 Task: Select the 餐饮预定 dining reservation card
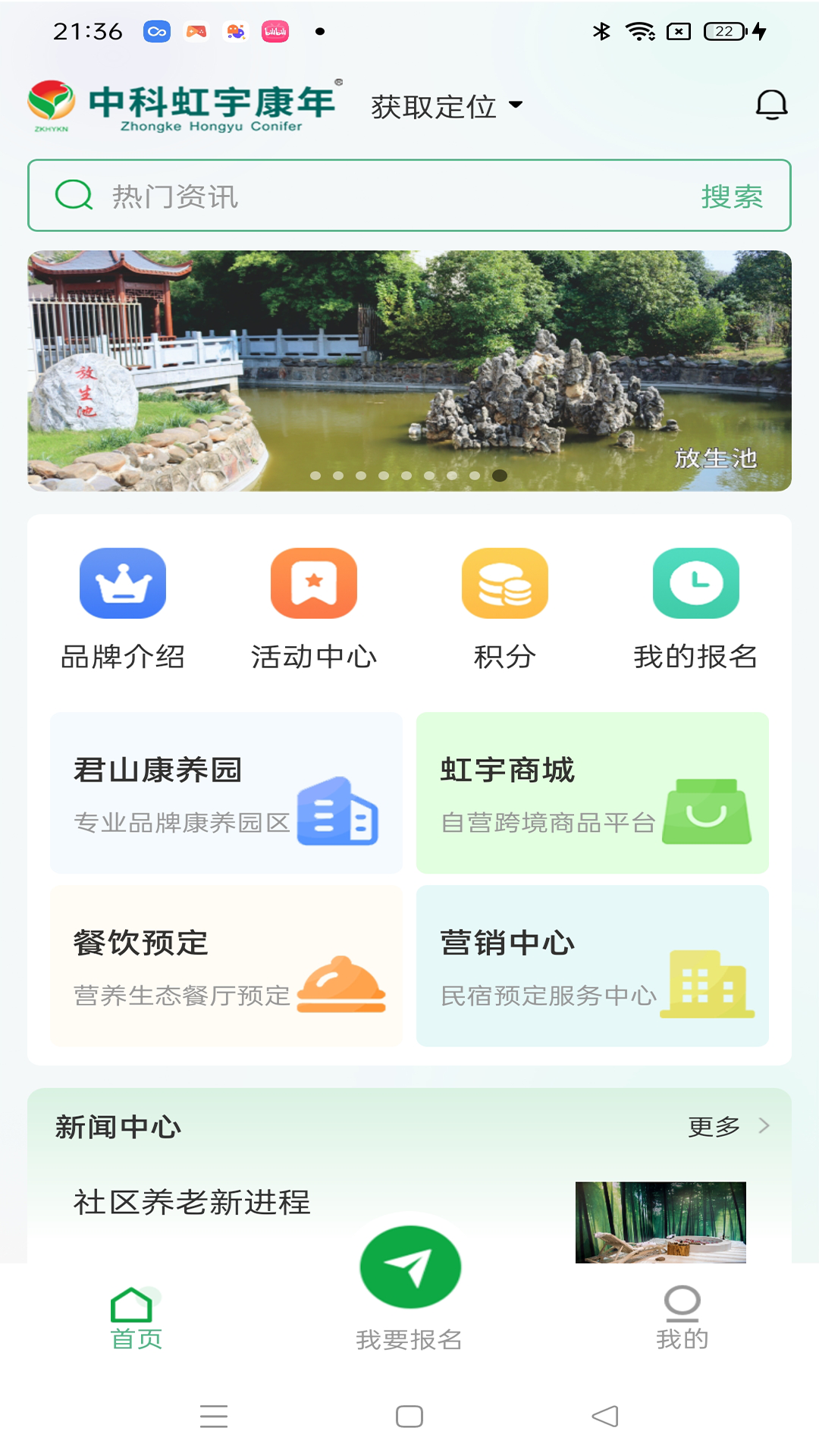(x=226, y=965)
